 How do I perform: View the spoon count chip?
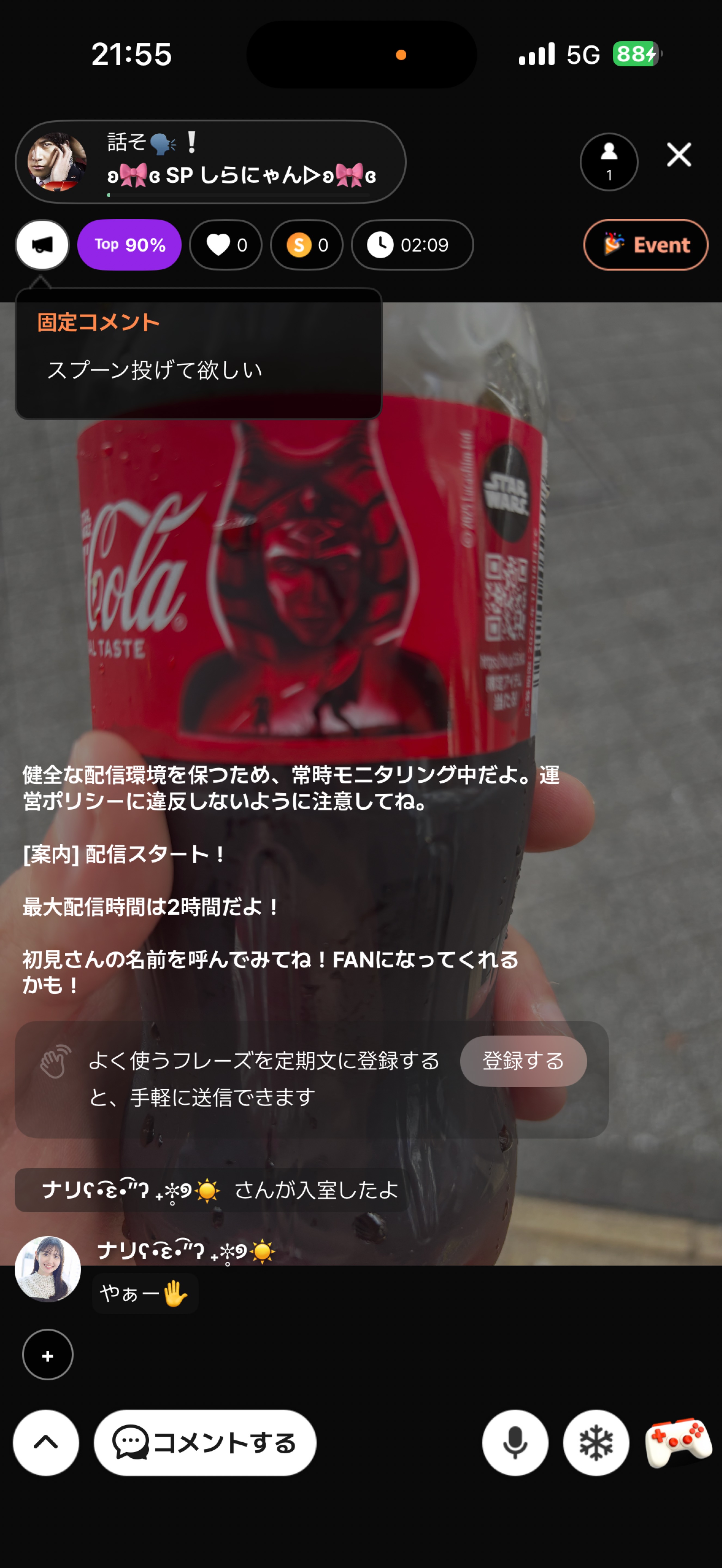click(x=306, y=245)
